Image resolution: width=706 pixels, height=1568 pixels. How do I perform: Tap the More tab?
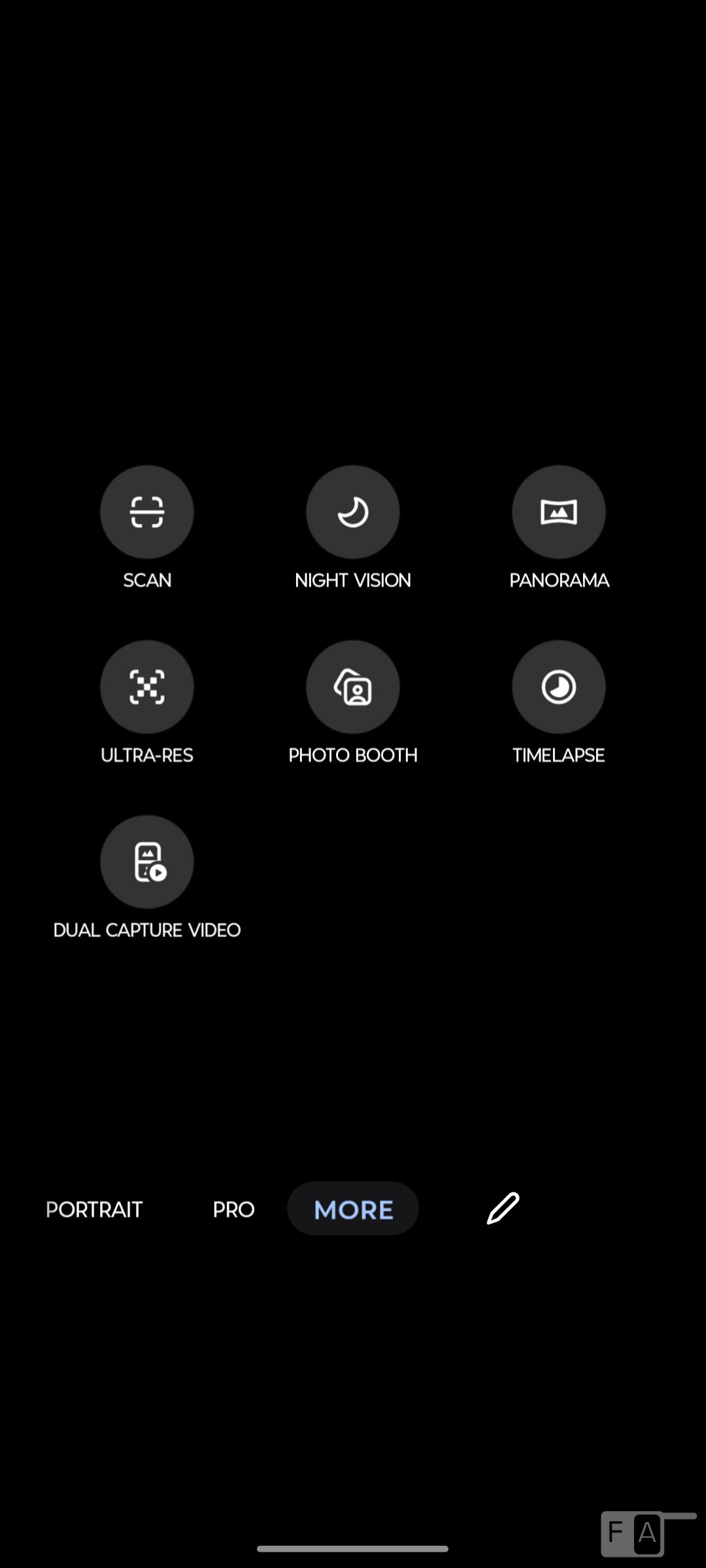353,1209
